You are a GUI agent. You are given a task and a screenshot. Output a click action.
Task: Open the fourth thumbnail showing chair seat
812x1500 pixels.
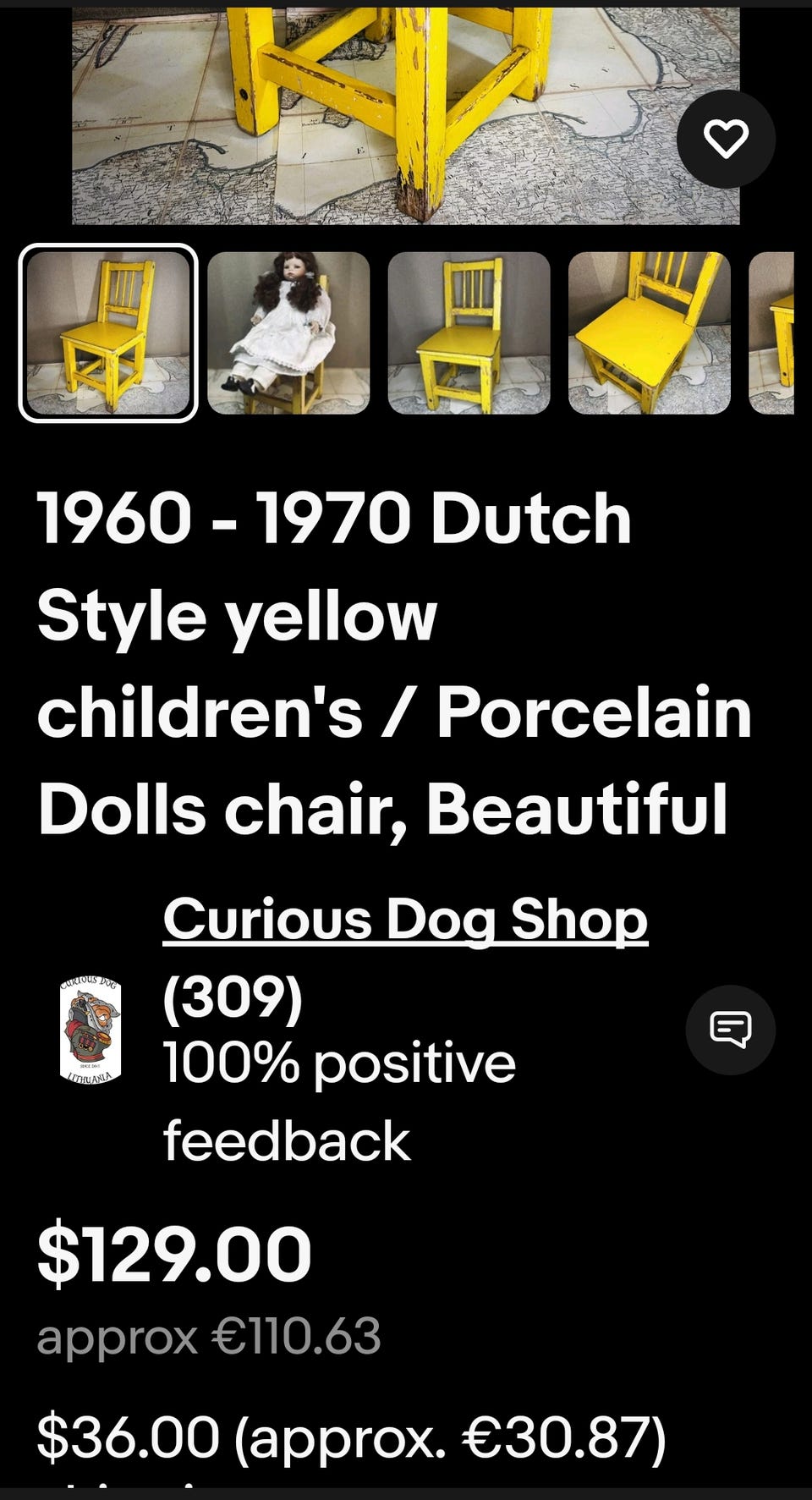click(x=649, y=332)
